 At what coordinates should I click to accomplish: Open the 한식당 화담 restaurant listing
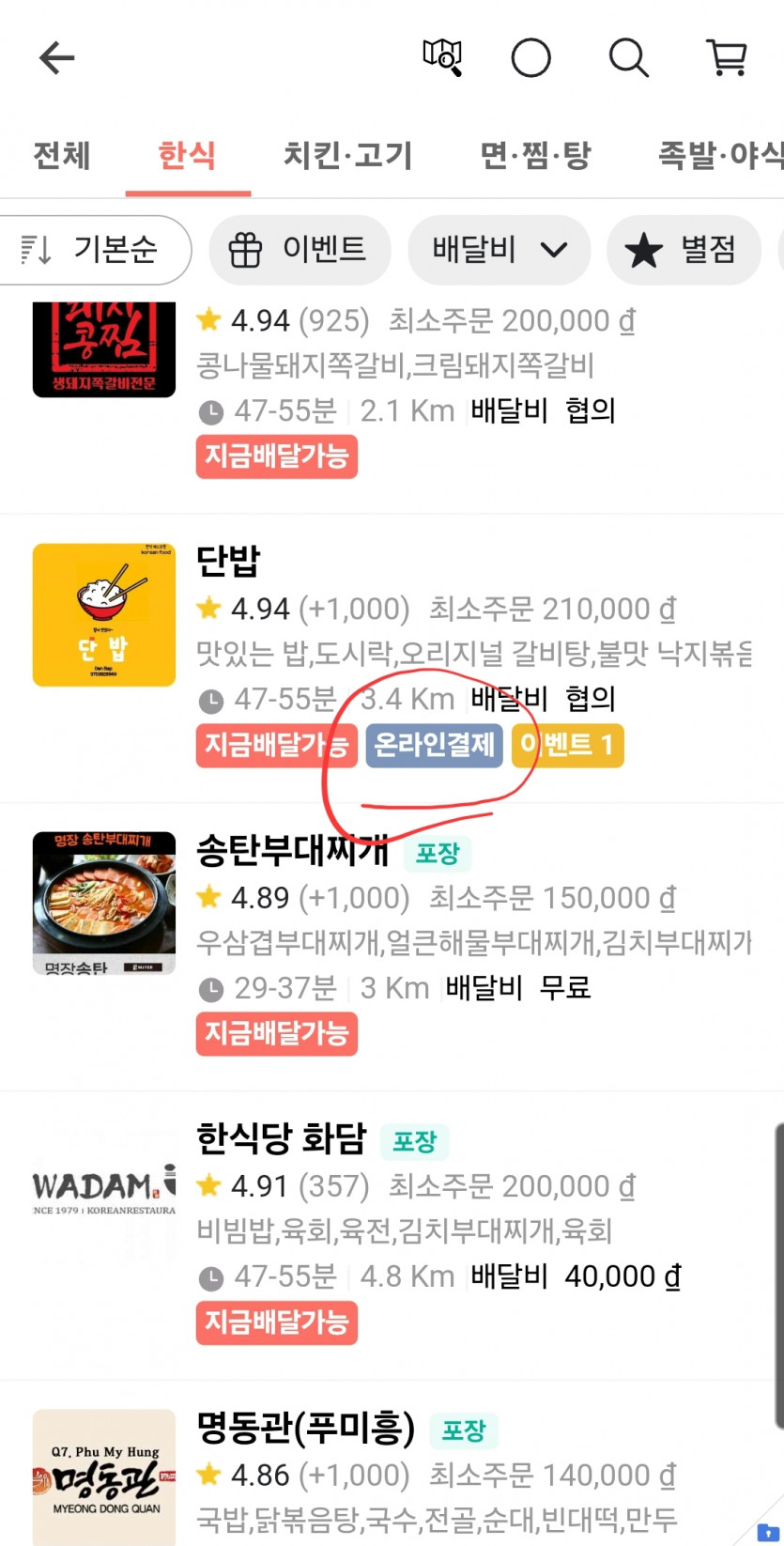(x=281, y=1138)
